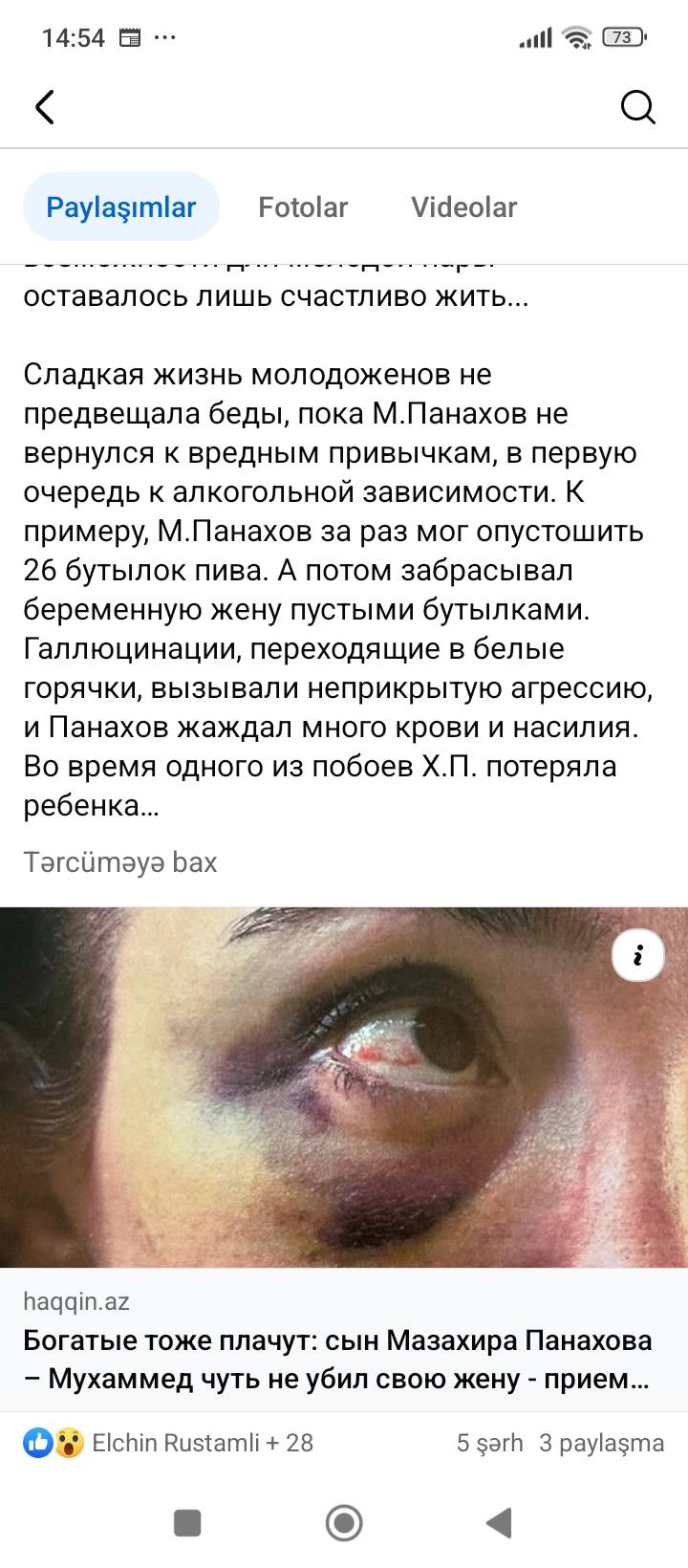The height and width of the screenshot is (1568, 688).
Task: Tap Tərcüməyə bax to view translation
Action: pyautogui.click(x=120, y=862)
